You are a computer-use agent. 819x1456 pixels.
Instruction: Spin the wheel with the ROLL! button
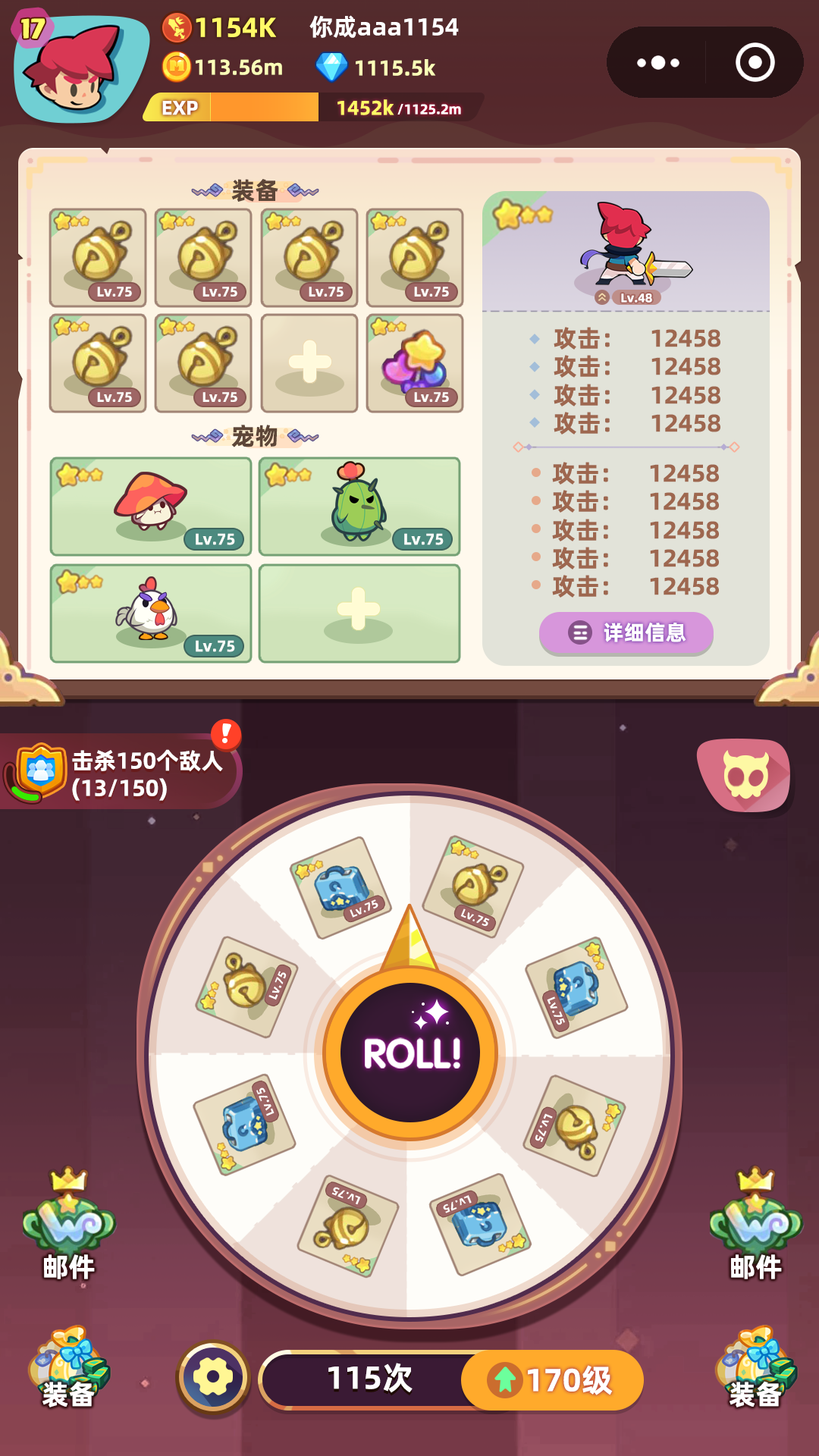[x=410, y=1053]
